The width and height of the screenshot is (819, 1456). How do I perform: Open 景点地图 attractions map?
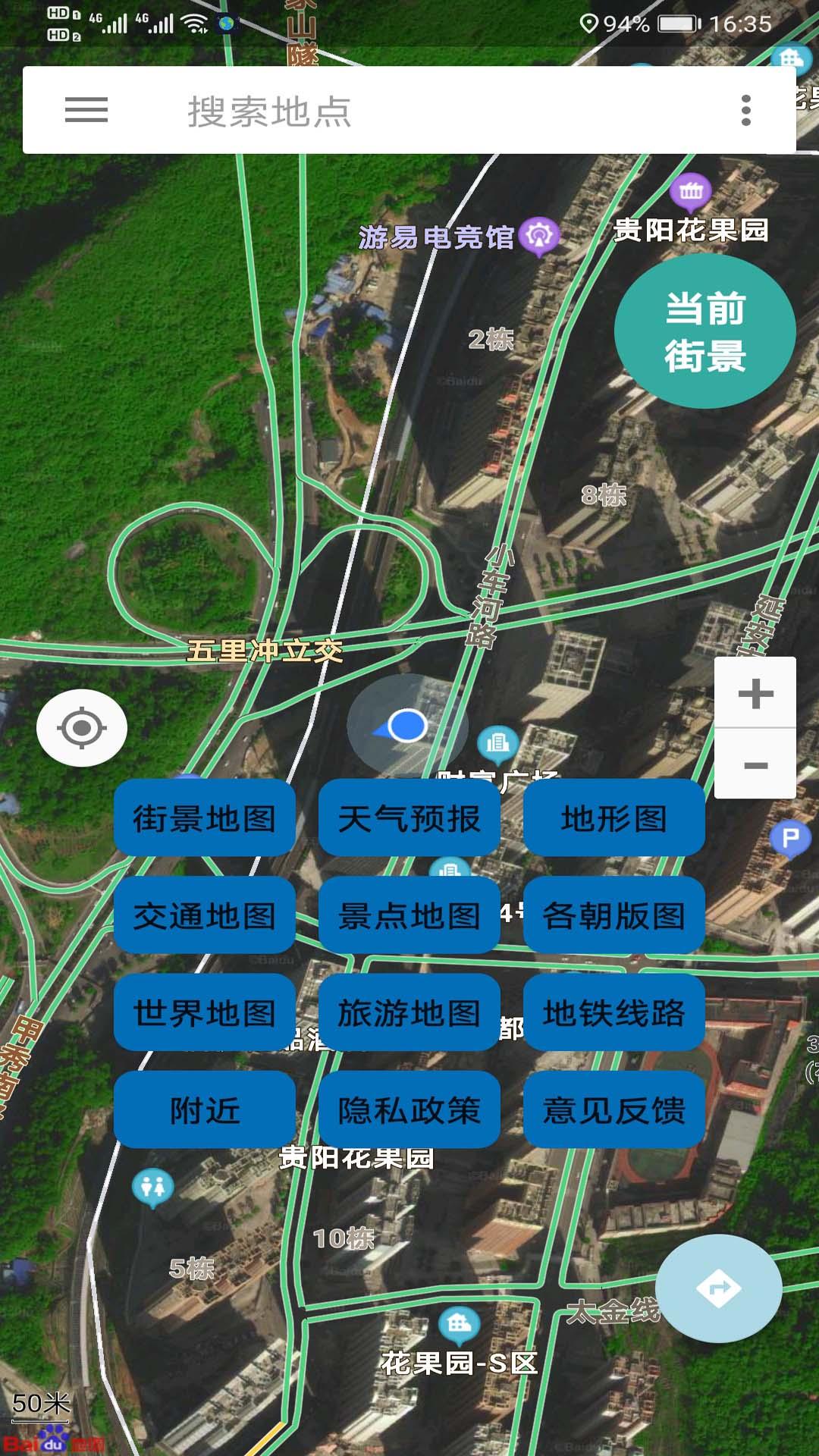click(409, 915)
